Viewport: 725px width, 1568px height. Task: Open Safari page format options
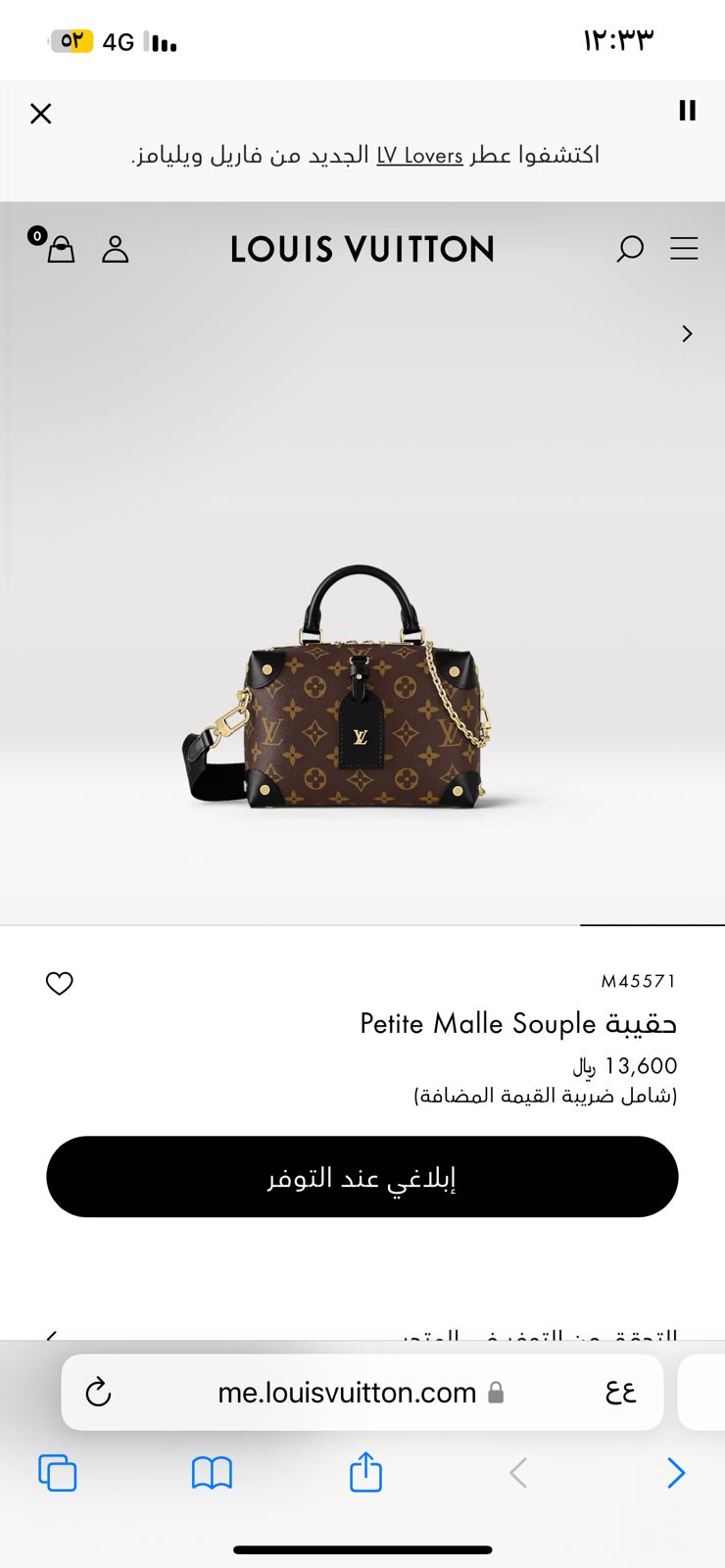point(621,1393)
